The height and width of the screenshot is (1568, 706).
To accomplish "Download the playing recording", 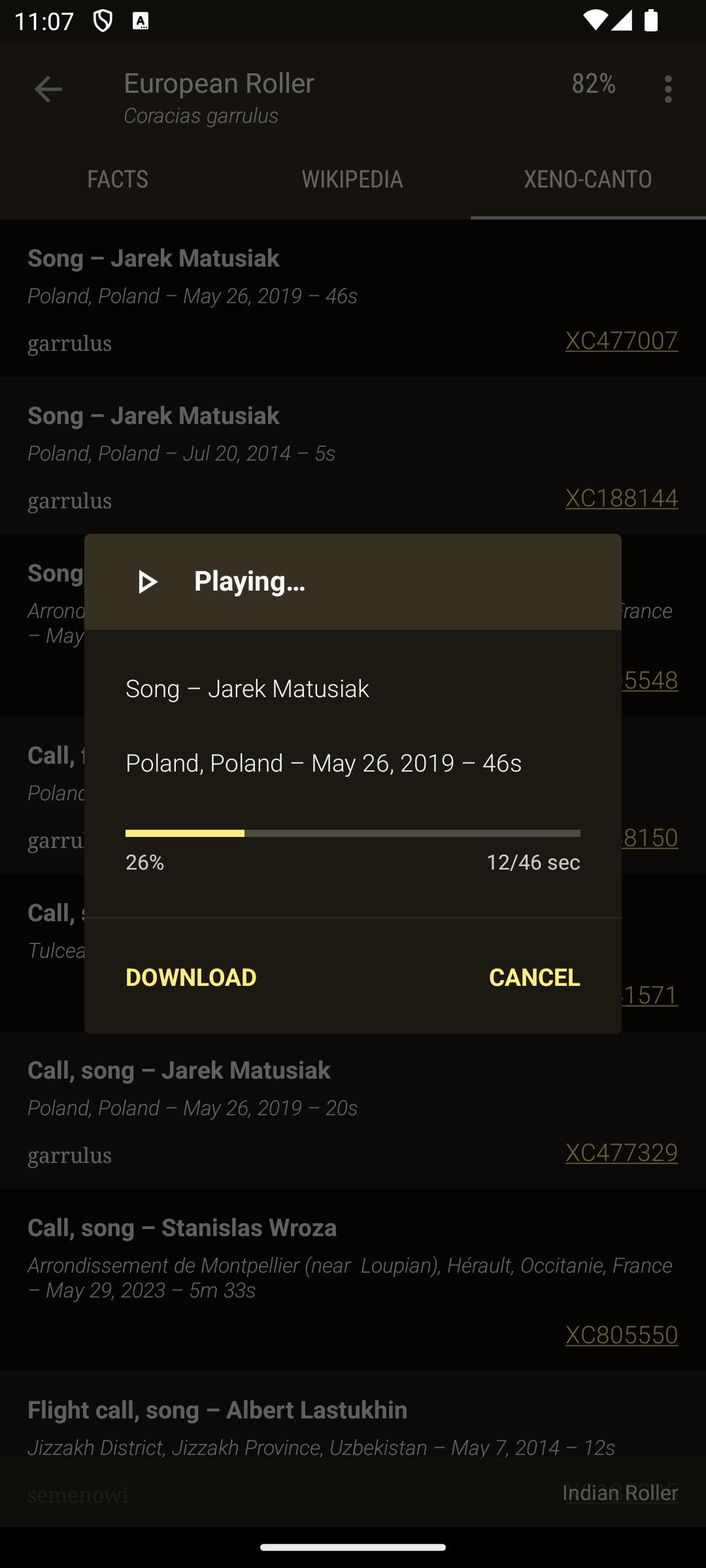I will pos(191,977).
